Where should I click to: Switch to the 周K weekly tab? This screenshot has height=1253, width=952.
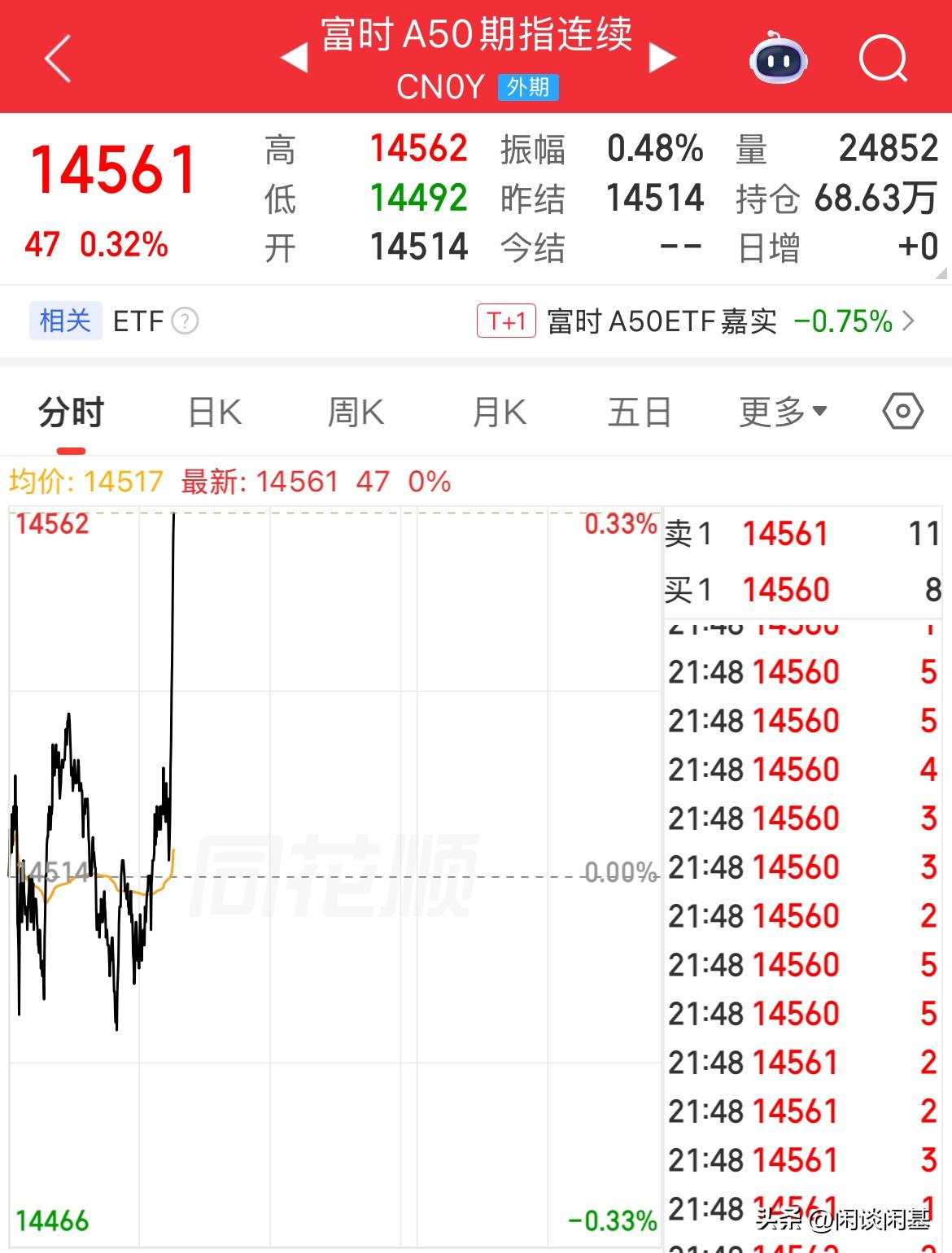356,412
